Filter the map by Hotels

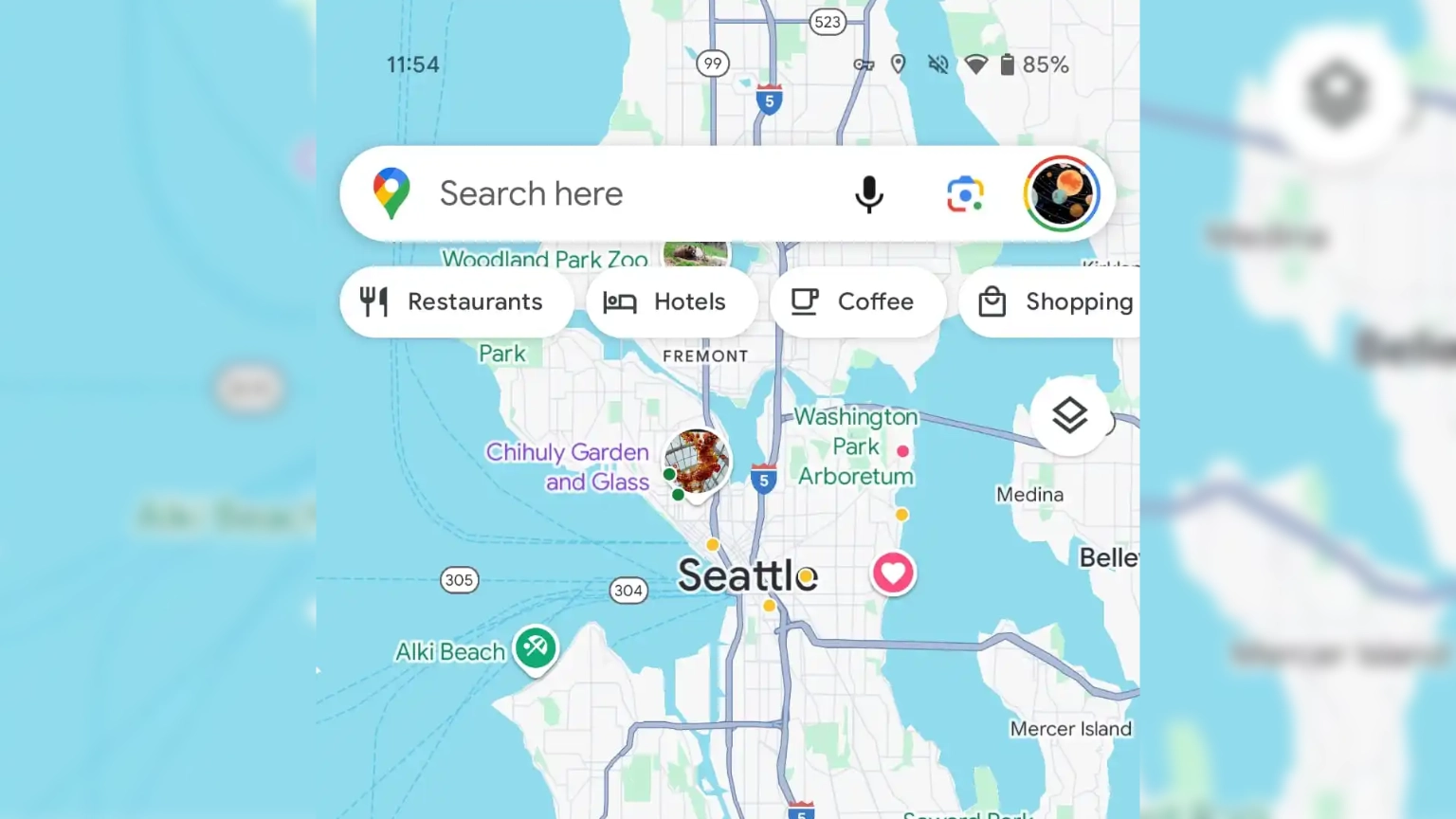(x=671, y=301)
